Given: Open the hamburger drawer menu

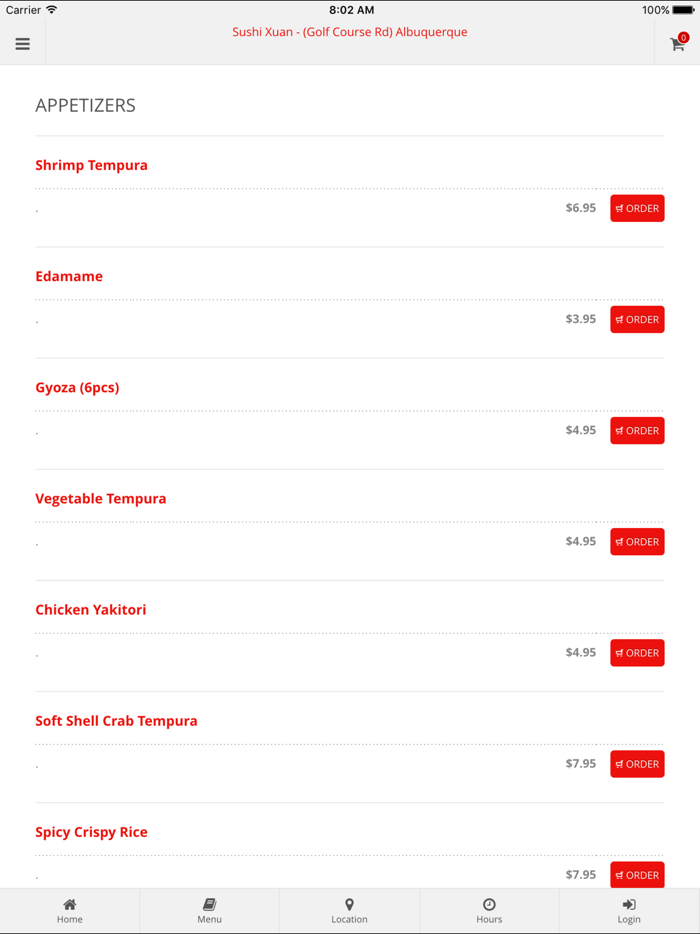Looking at the screenshot, I should pyautogui.click(x=22, y=44).
